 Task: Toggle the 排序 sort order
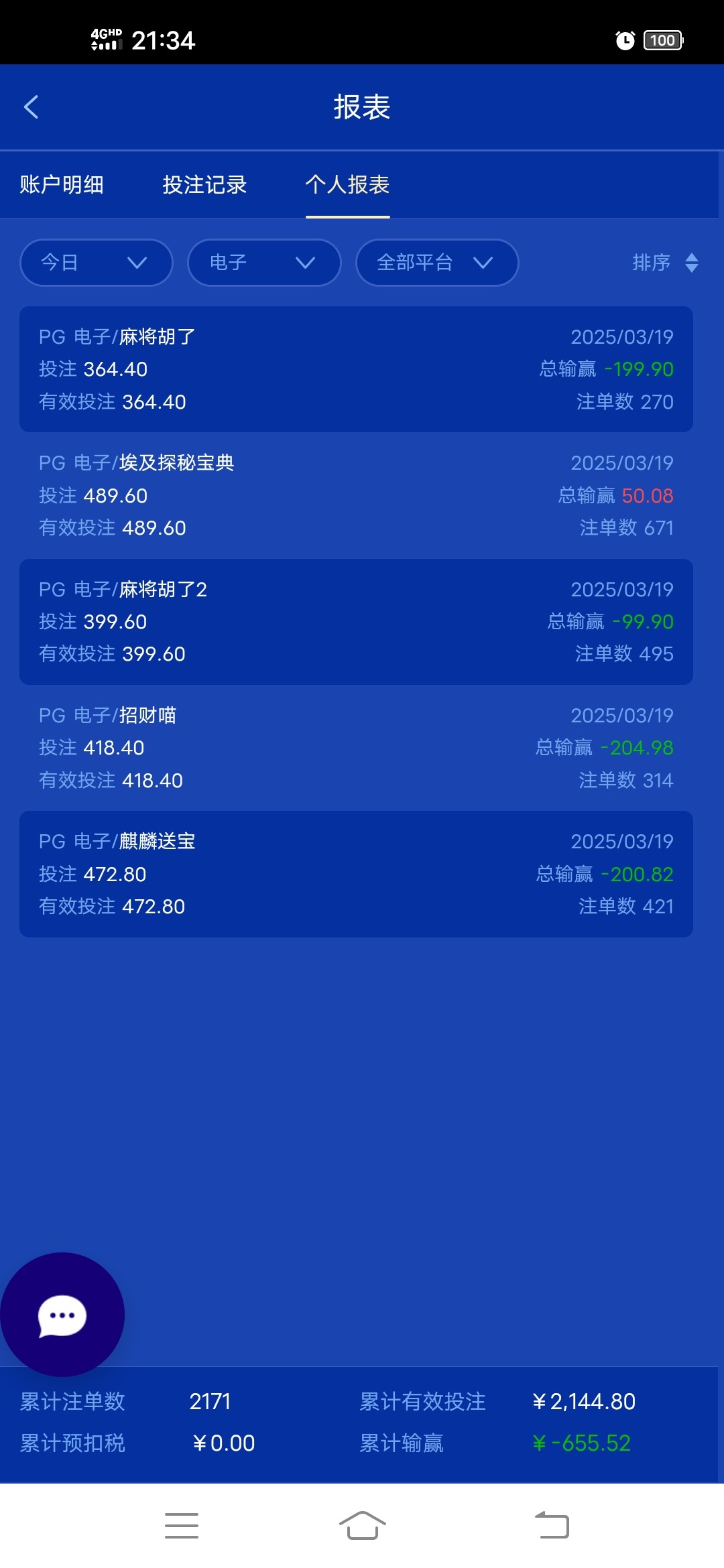coord(665,263)
